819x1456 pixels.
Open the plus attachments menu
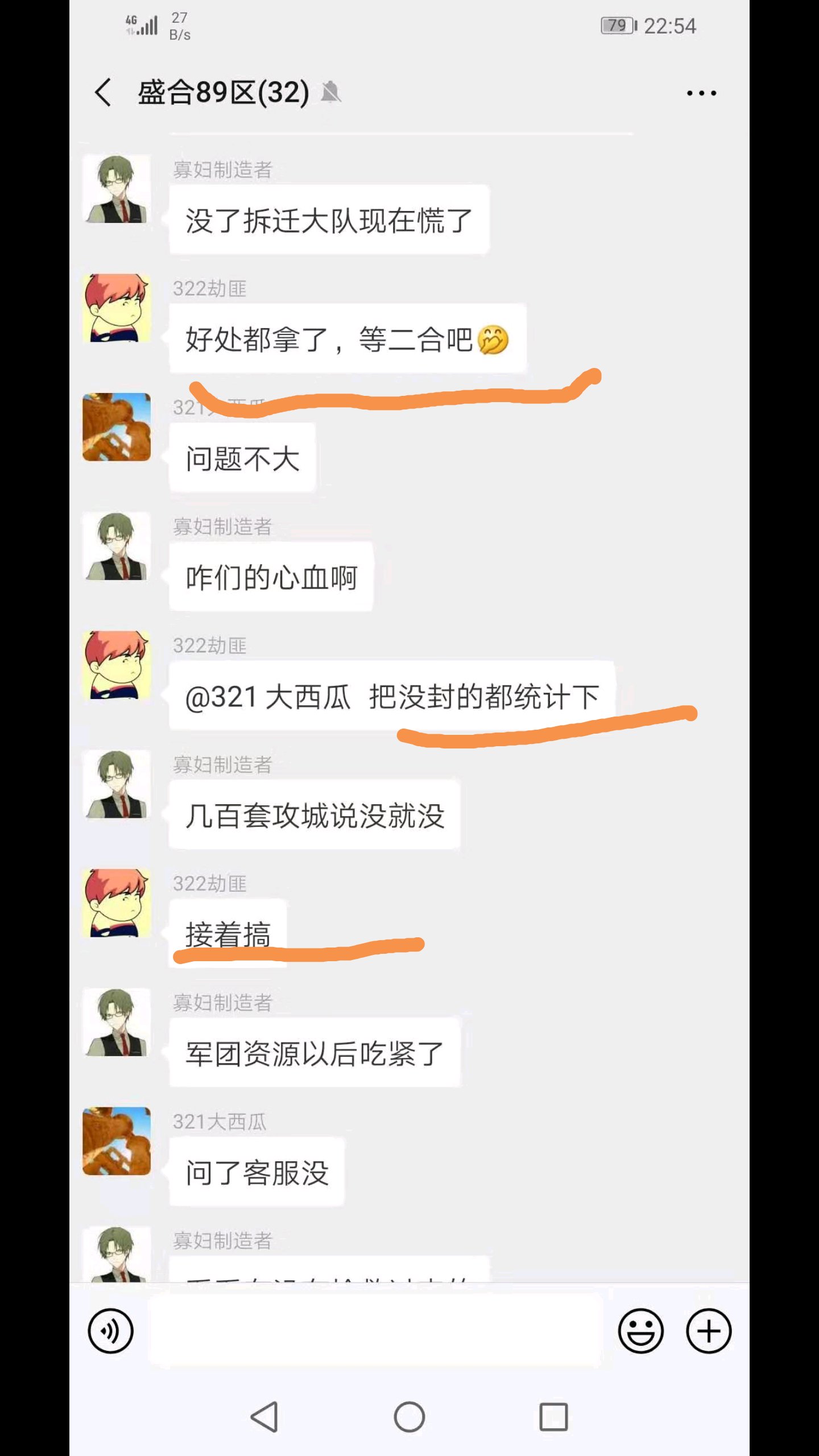click(708, 1331)
